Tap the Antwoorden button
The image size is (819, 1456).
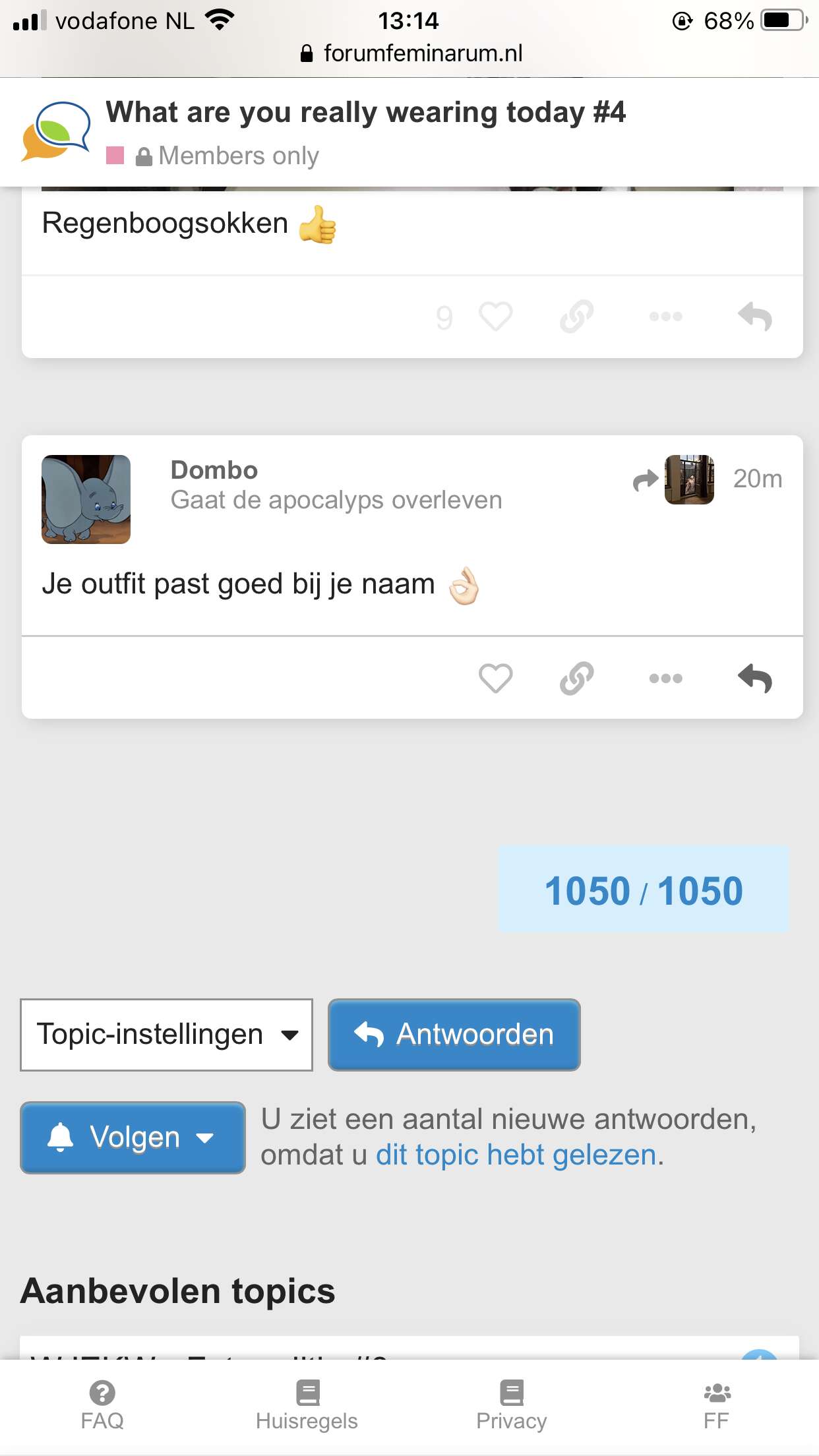(x=454, y=1035)
